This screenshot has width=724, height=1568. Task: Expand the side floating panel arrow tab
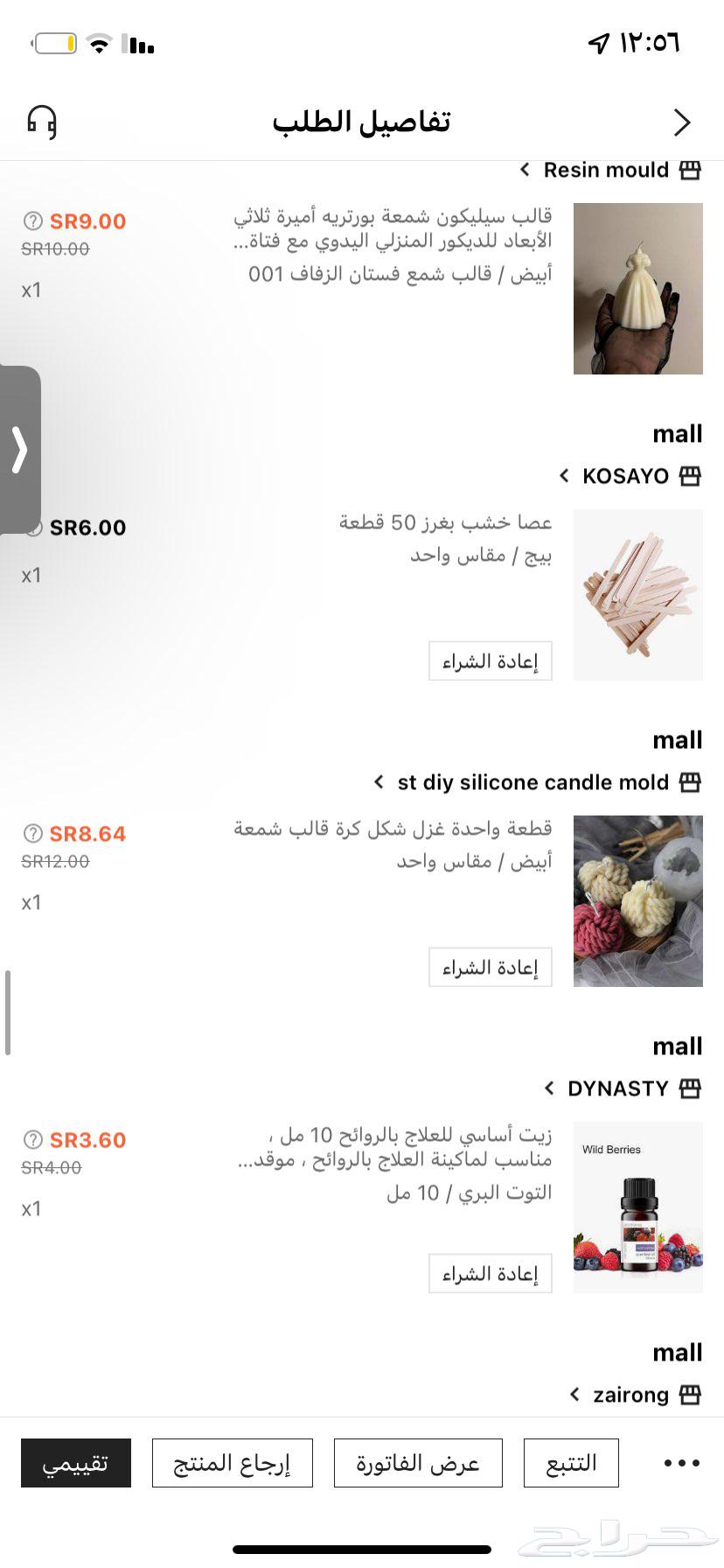(18, 448)
